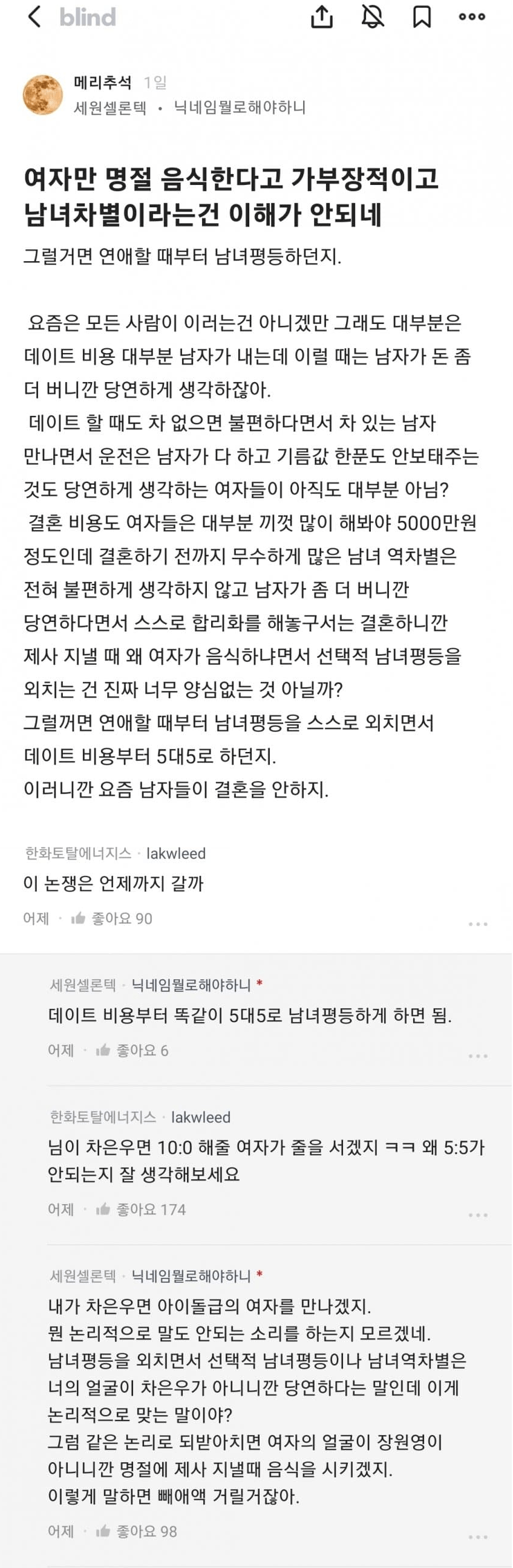
Task: Bookmark this post
Action: (x=422, y=17)
